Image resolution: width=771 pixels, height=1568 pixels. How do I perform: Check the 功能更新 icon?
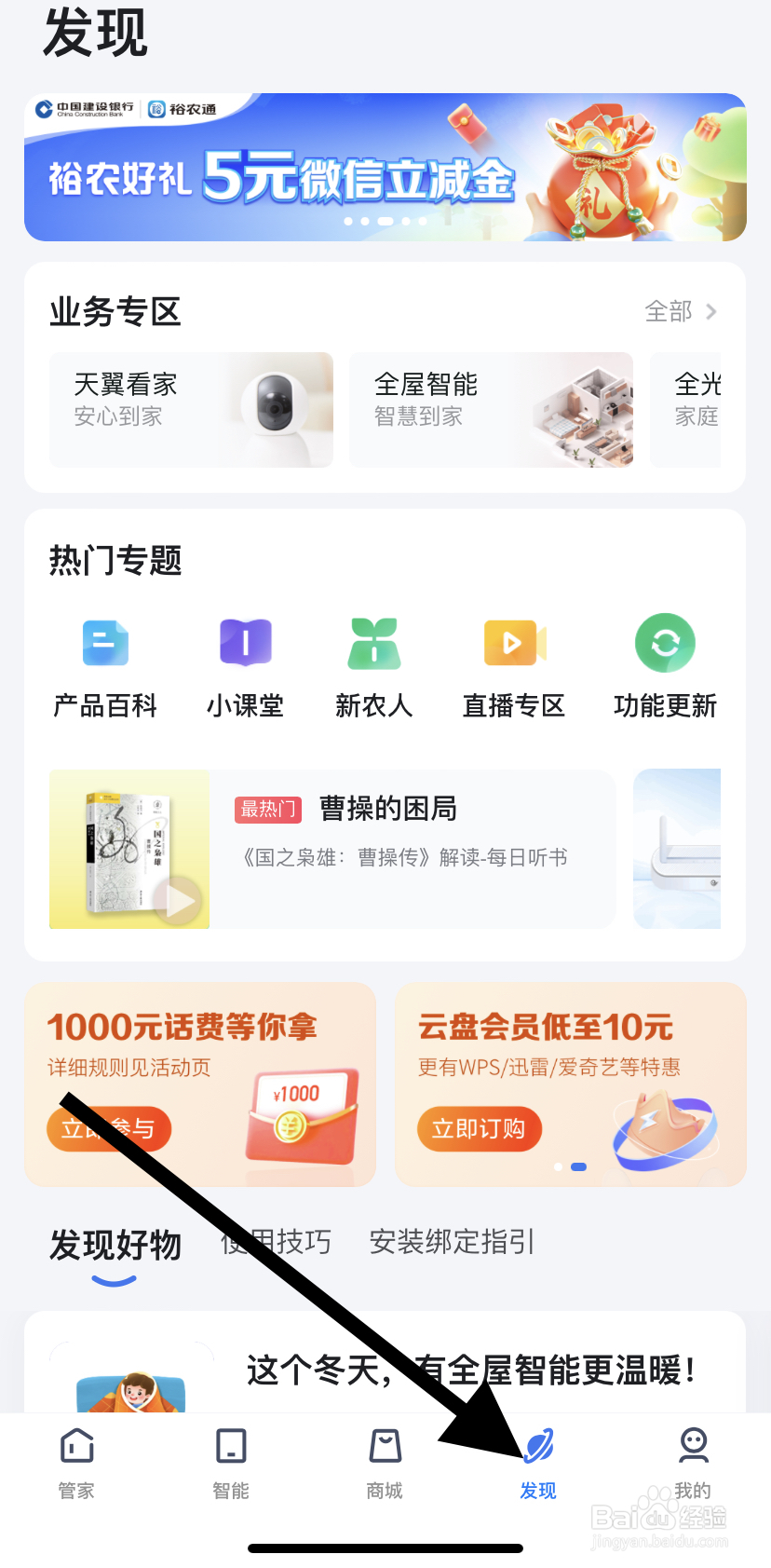pyautogui.click(x=664, y=643)
